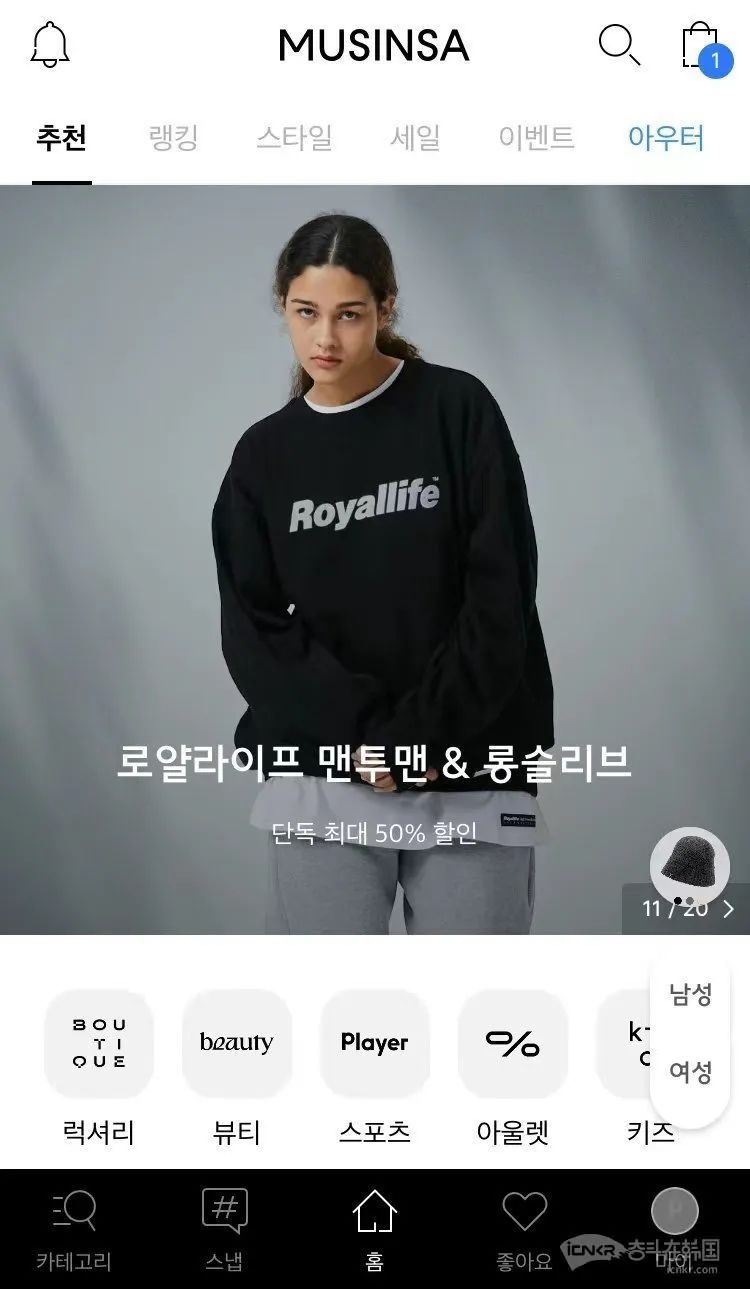Open the 좋아요 favorites heart
The height and width of the screenshot is (1289, 750).
[525, 1212]
